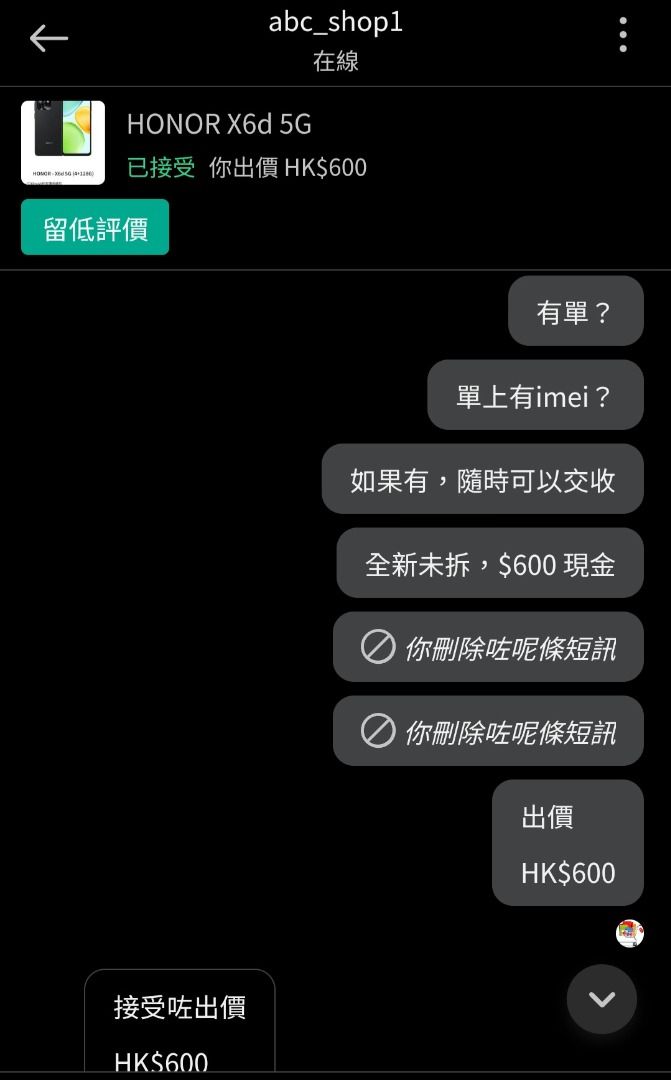Open the HONOR X6d 5G listing thumbnail
This screenshot has height=1080, width=671.
(63, 143)
